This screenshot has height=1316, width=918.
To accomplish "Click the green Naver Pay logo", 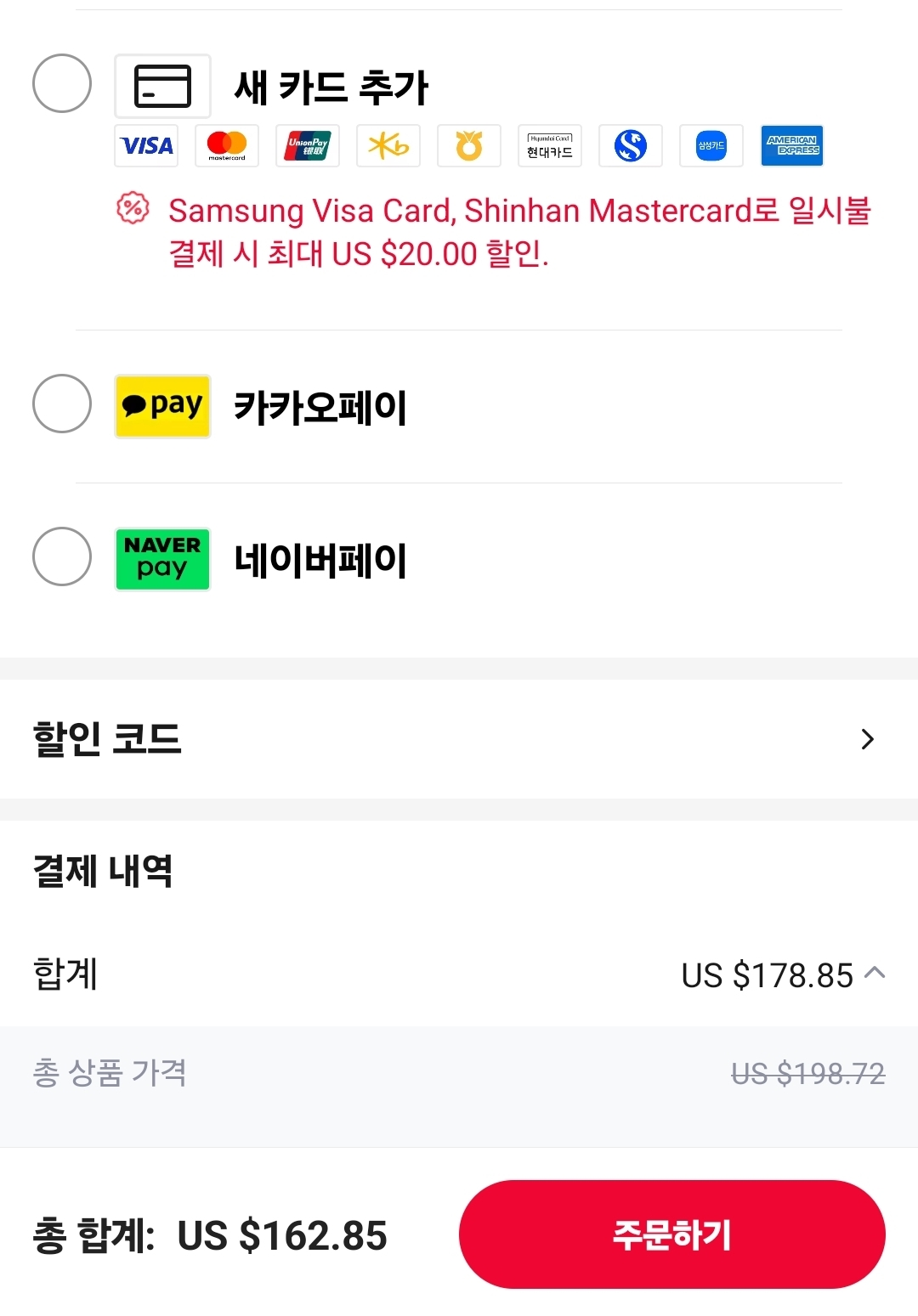I will click(162, 558).
